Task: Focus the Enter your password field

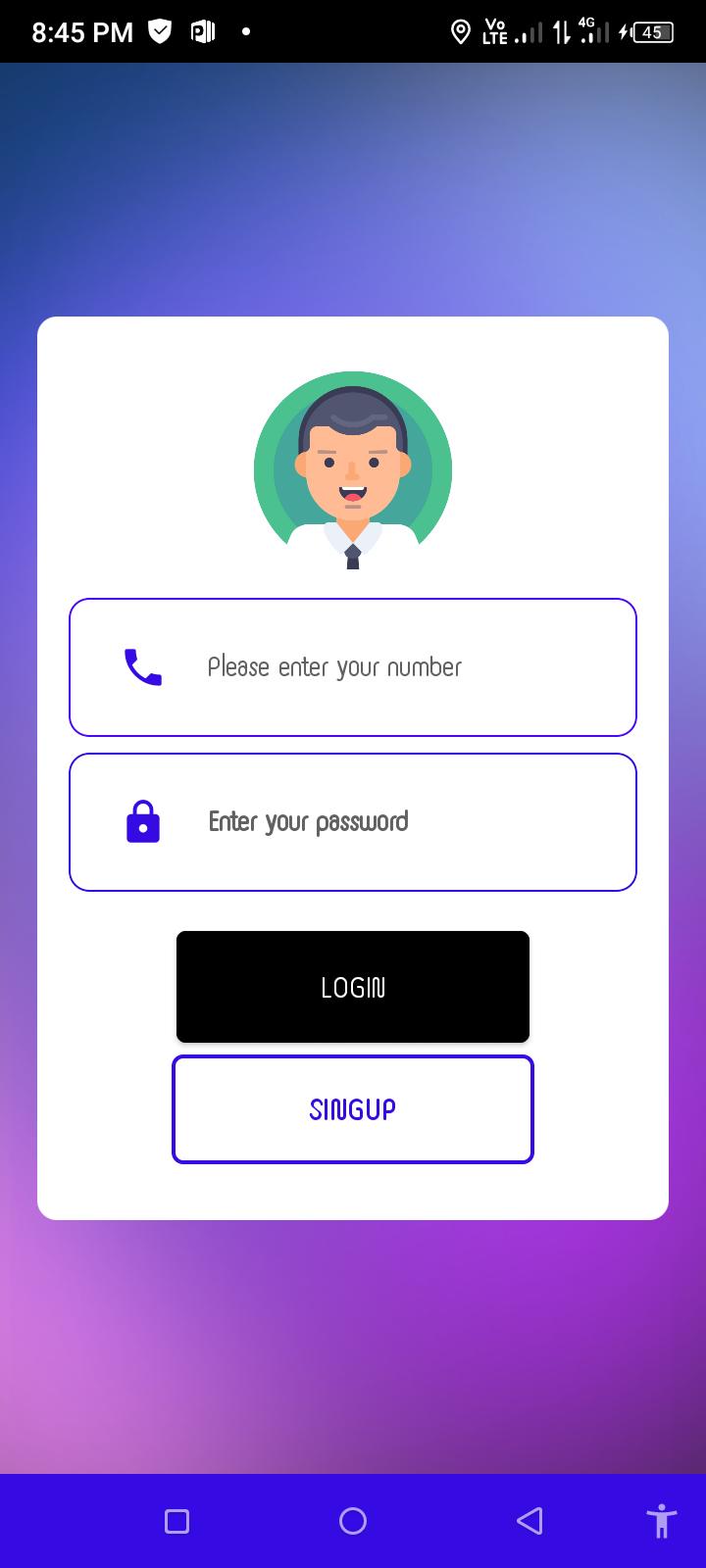Action: point(353,822)
